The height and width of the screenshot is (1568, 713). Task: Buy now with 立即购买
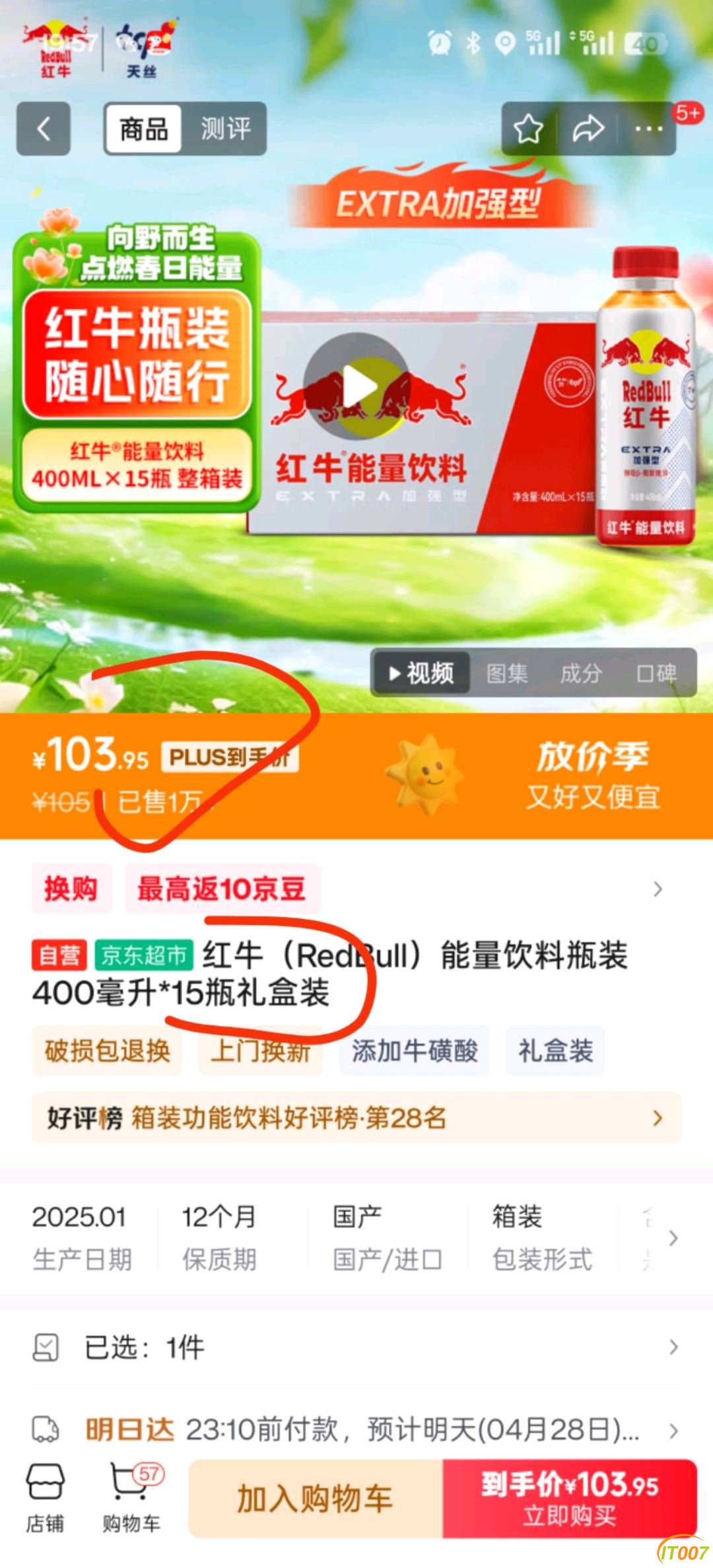pyautogui.click(x=569, y=1499)
